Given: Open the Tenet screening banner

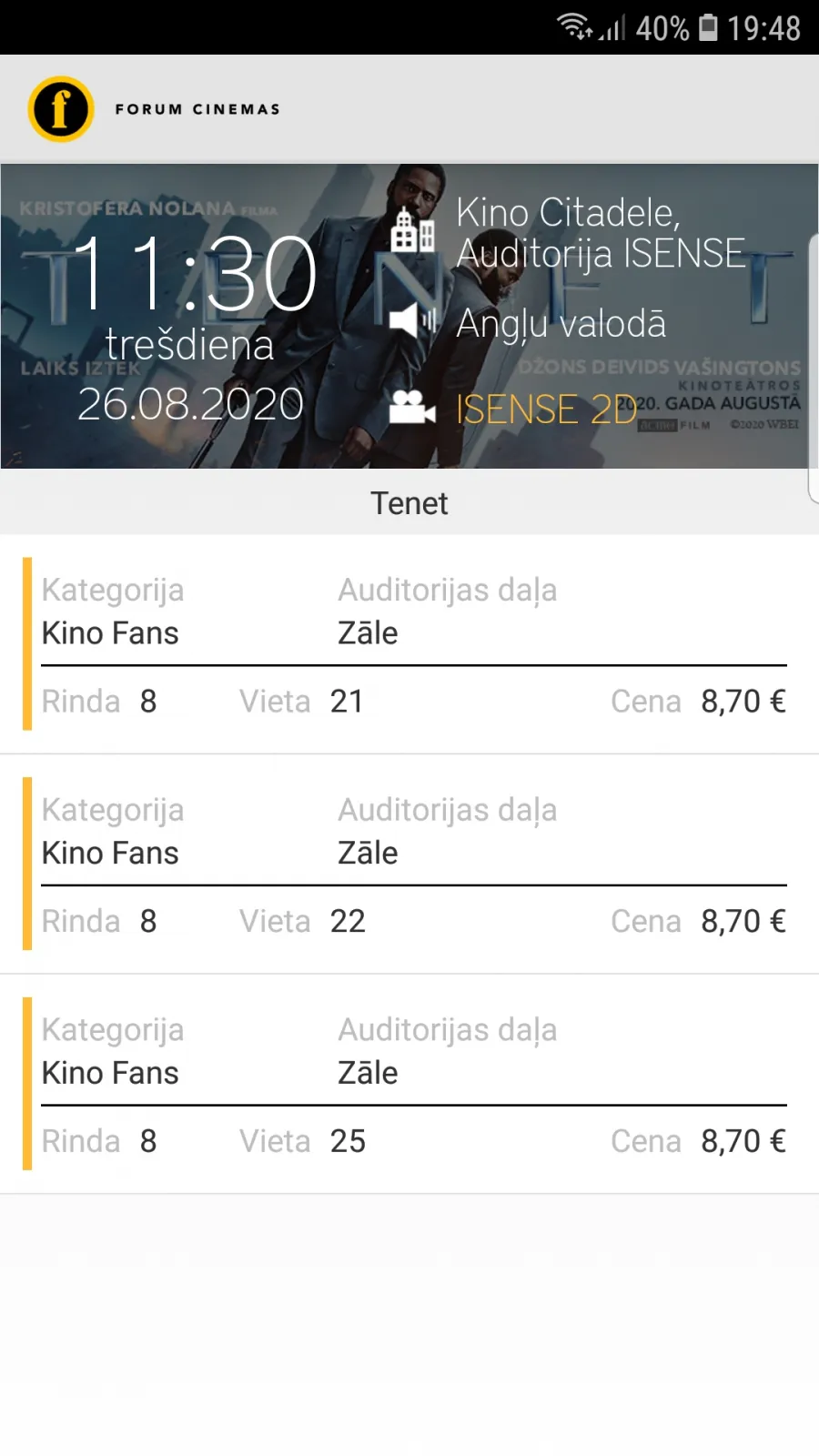Looking at the screenshot, I should 409,317.
